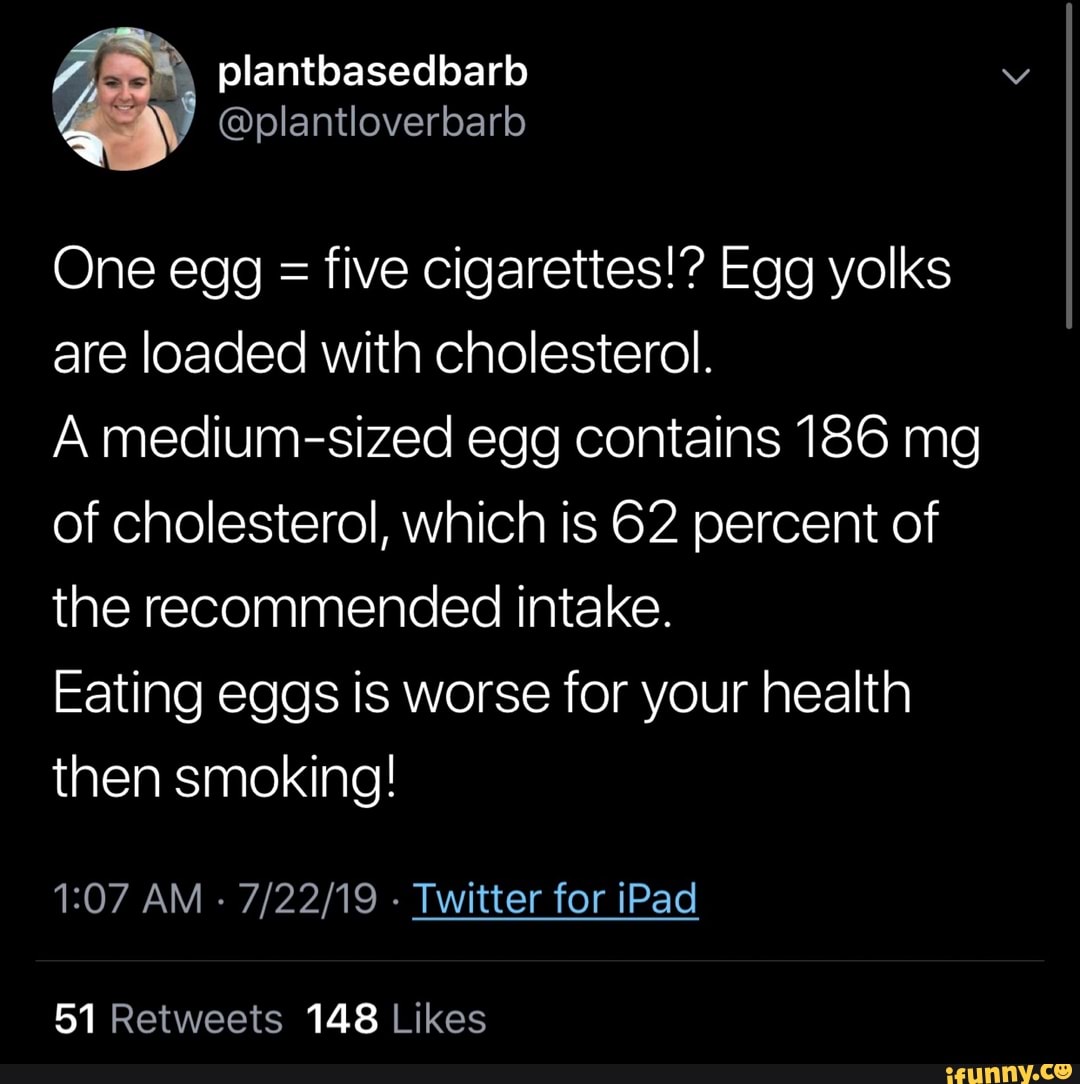1080x1084 pixels.
Task: Open plantbasedbarb's profile picture
Action: (x=124, y=98)
